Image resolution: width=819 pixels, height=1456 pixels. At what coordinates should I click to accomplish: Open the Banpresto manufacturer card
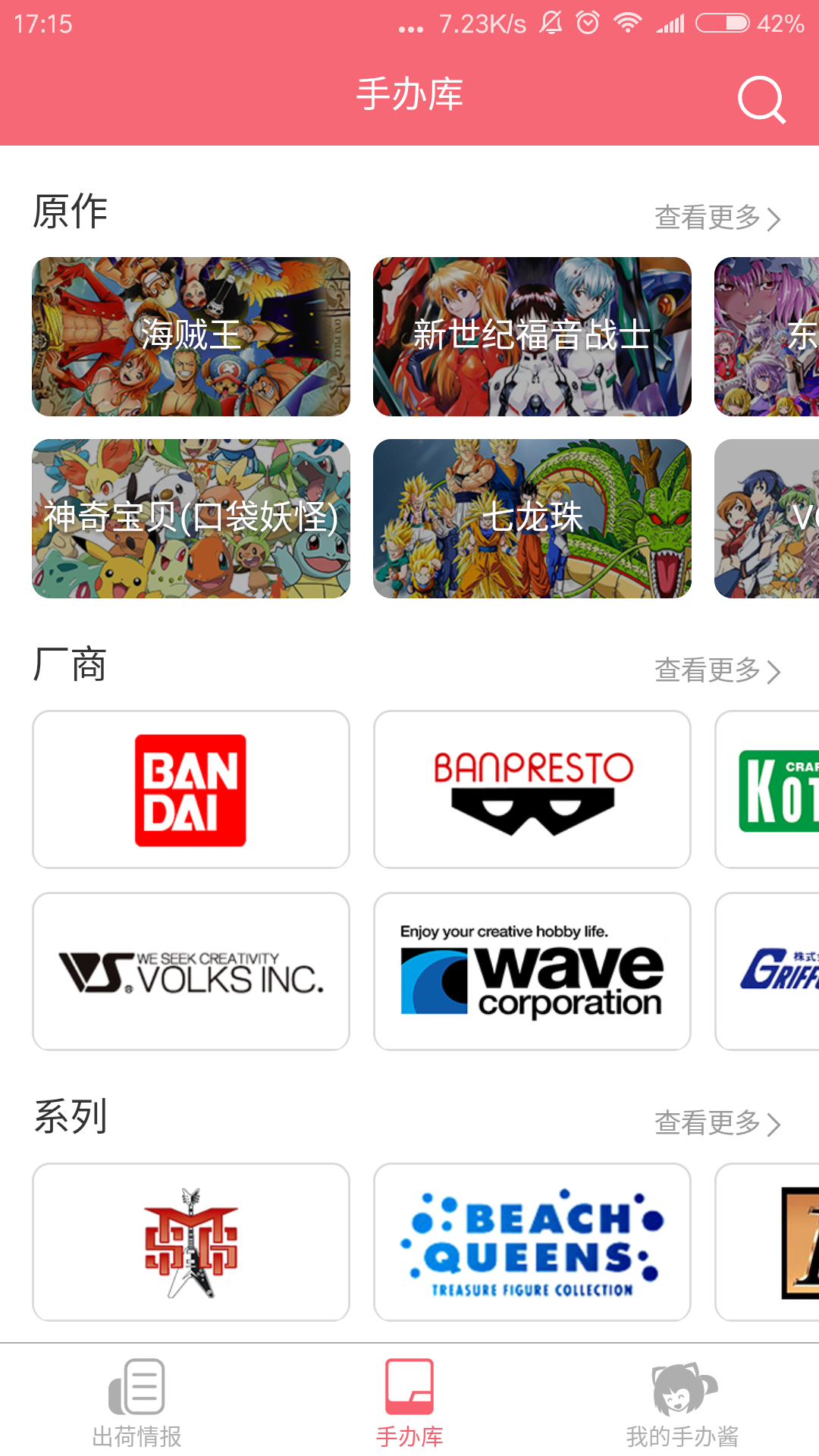532,789
